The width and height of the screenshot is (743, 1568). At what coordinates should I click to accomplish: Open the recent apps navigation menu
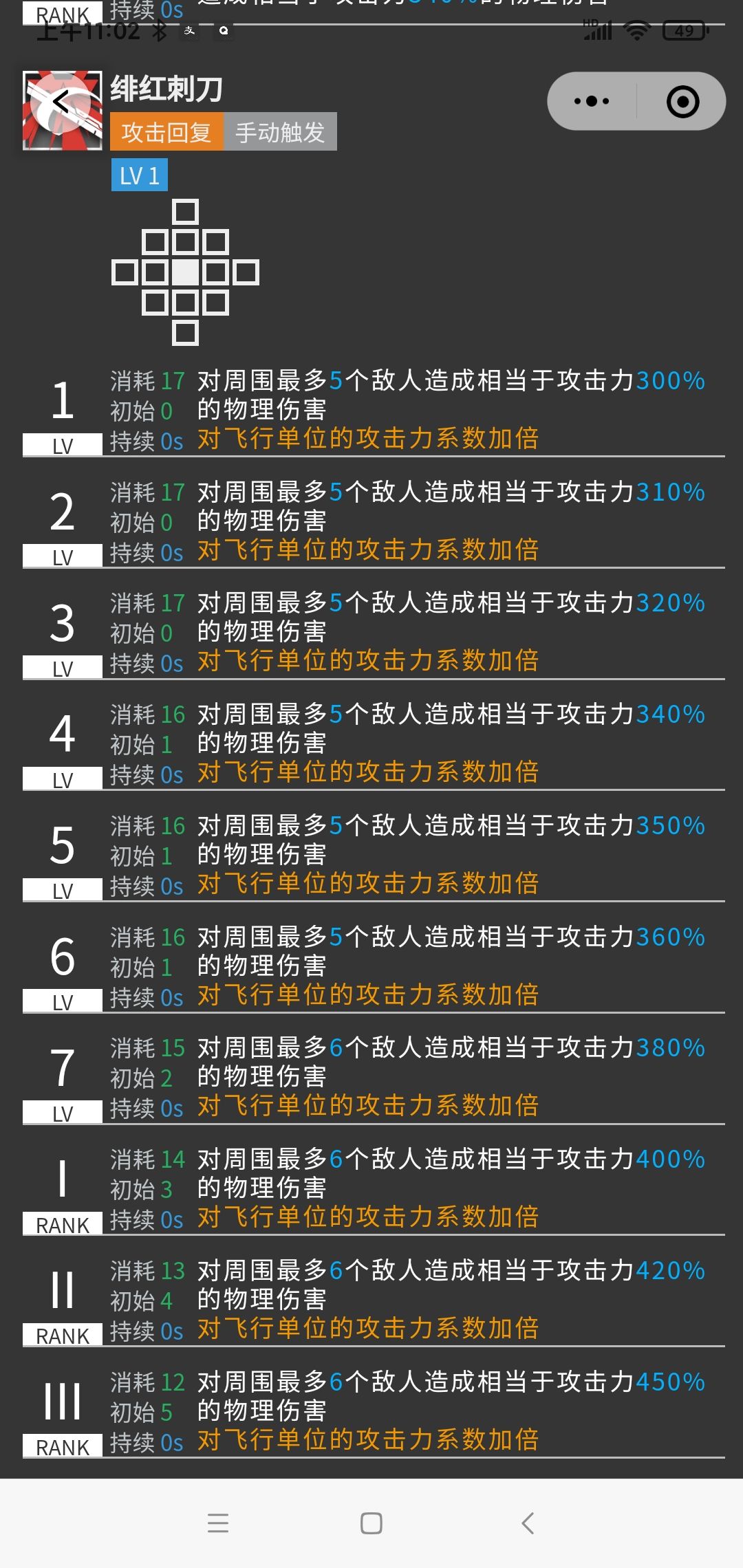click(217, 1521)
